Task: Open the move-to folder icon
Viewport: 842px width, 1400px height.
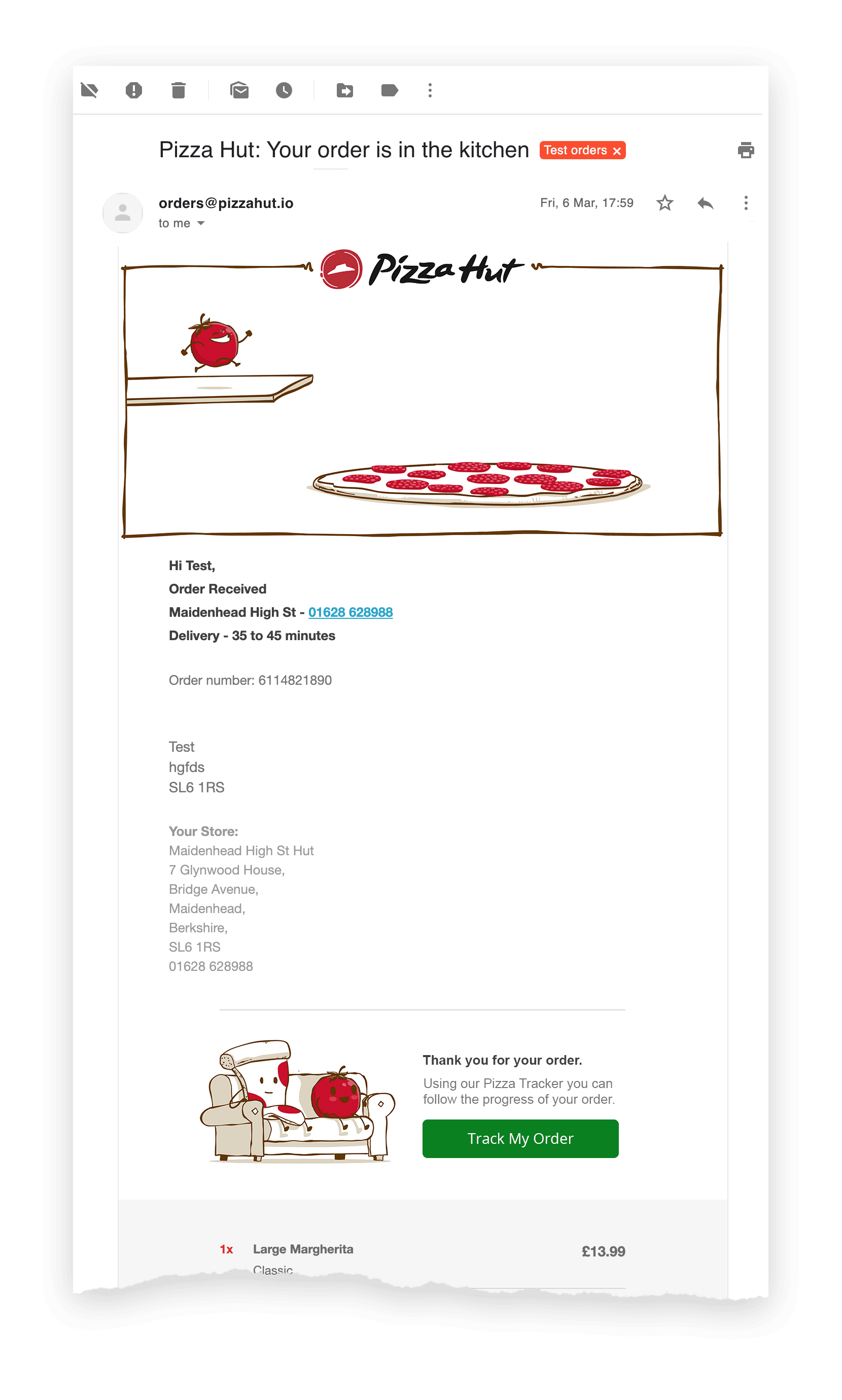Action: point(344,90)
